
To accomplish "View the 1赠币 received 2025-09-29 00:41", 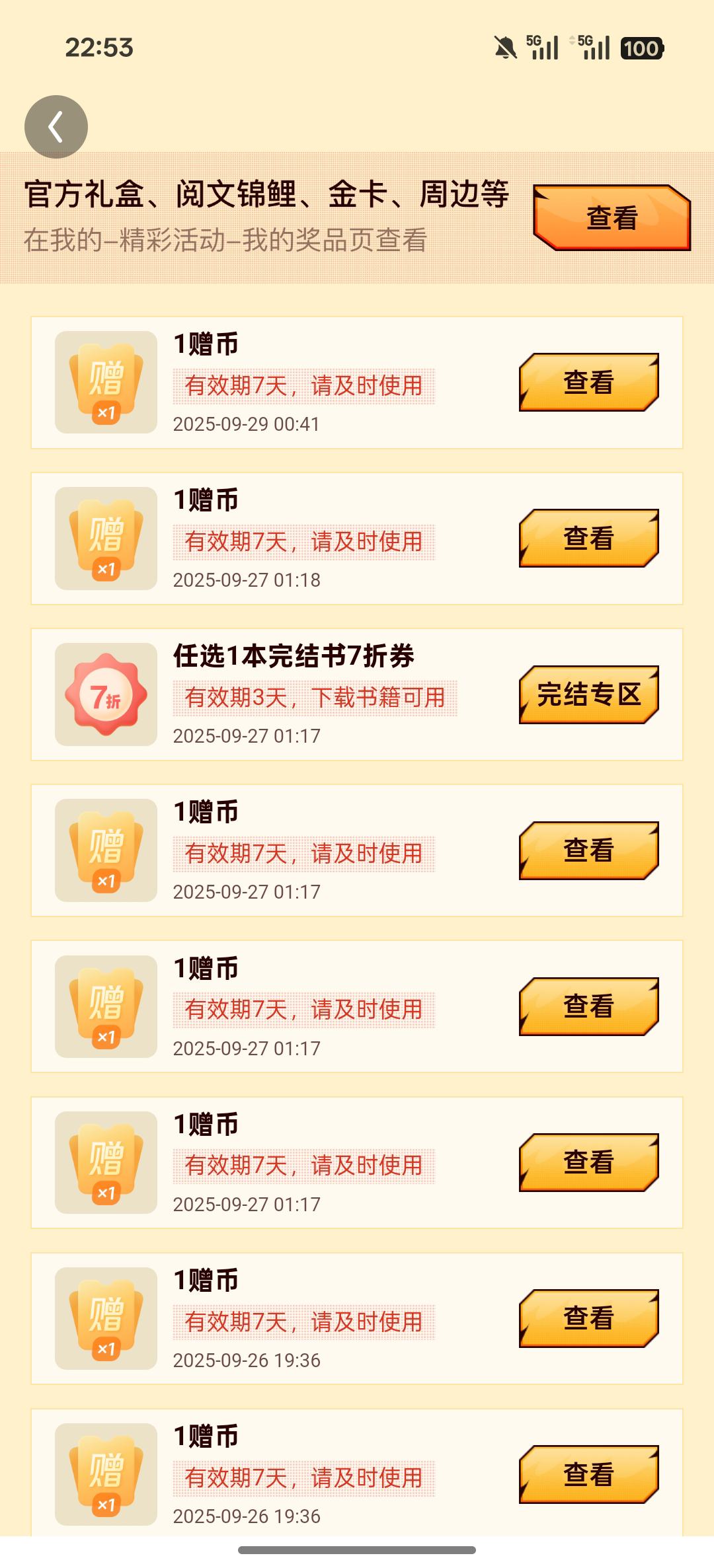I will tap(588, 383).
